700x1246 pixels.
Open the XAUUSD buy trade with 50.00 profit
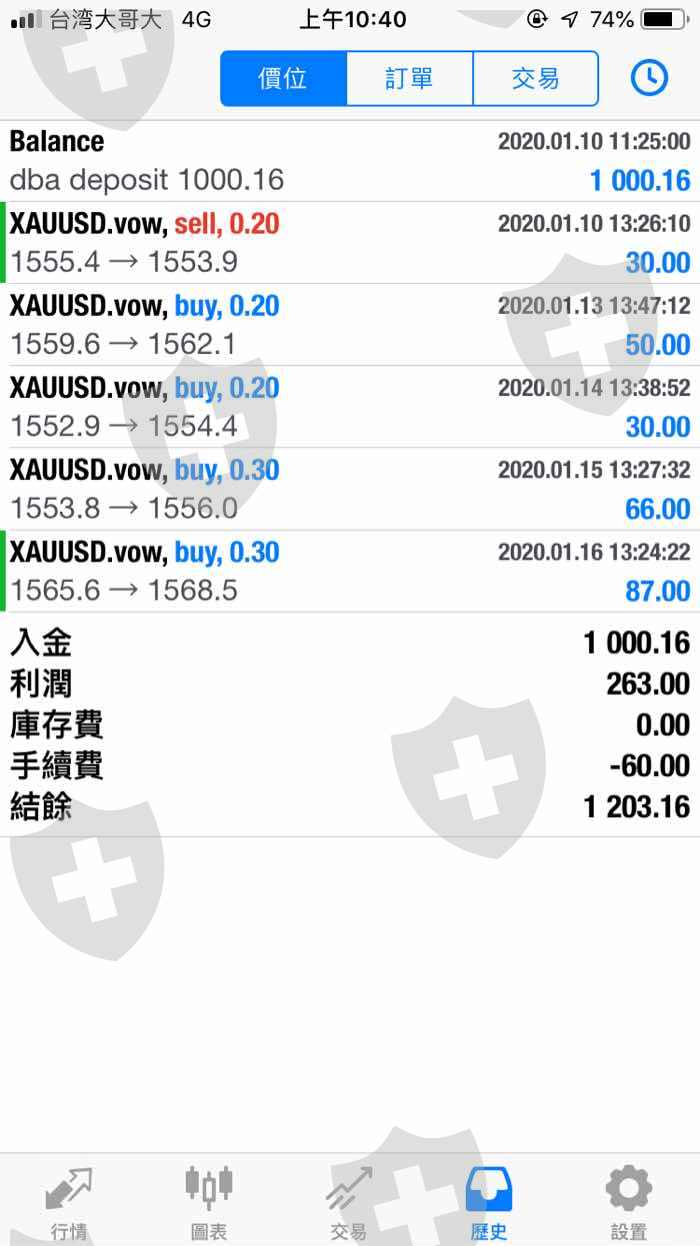click(x=350, y=325)
